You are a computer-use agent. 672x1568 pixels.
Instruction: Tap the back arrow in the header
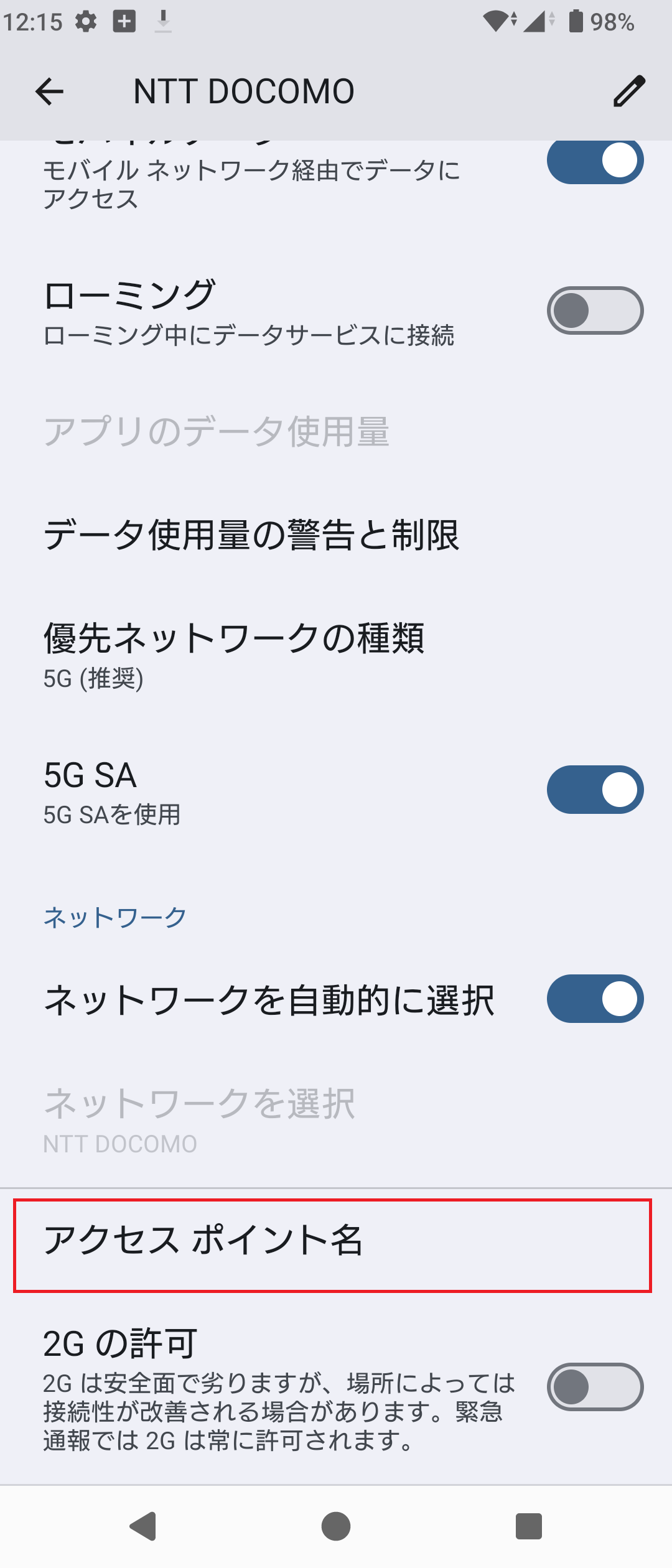[49, 92]
